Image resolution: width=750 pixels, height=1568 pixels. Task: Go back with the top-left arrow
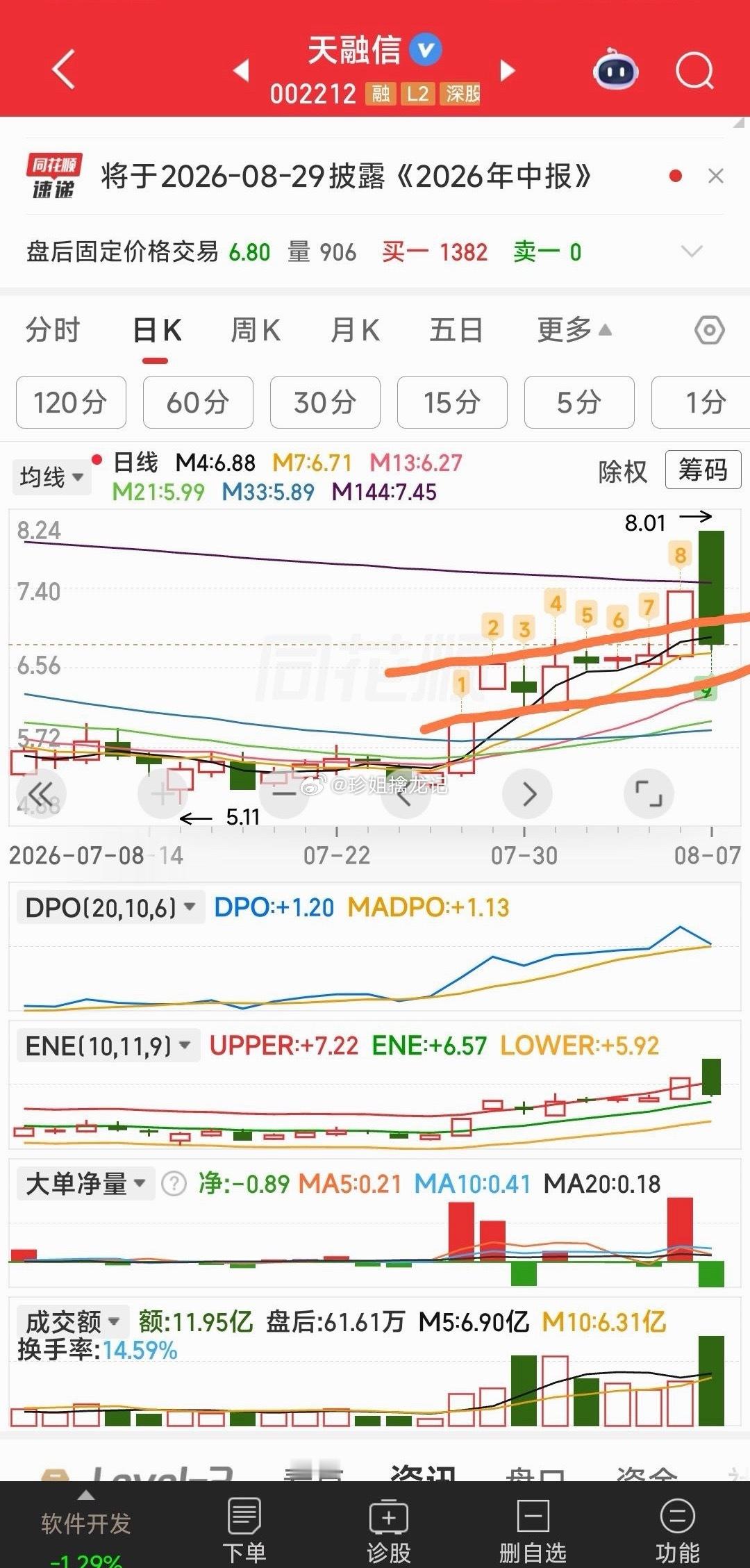tap(64, 69)
